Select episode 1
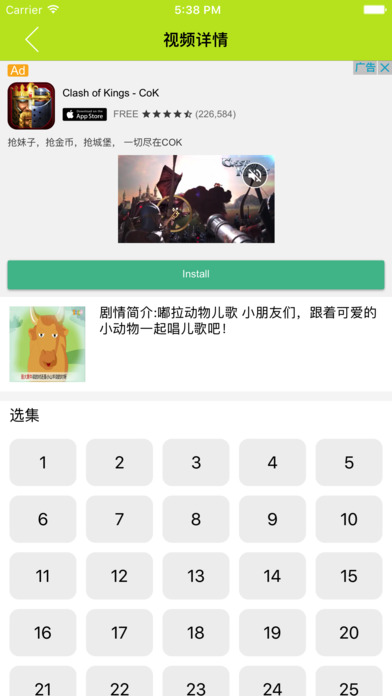 coord(43,463)
